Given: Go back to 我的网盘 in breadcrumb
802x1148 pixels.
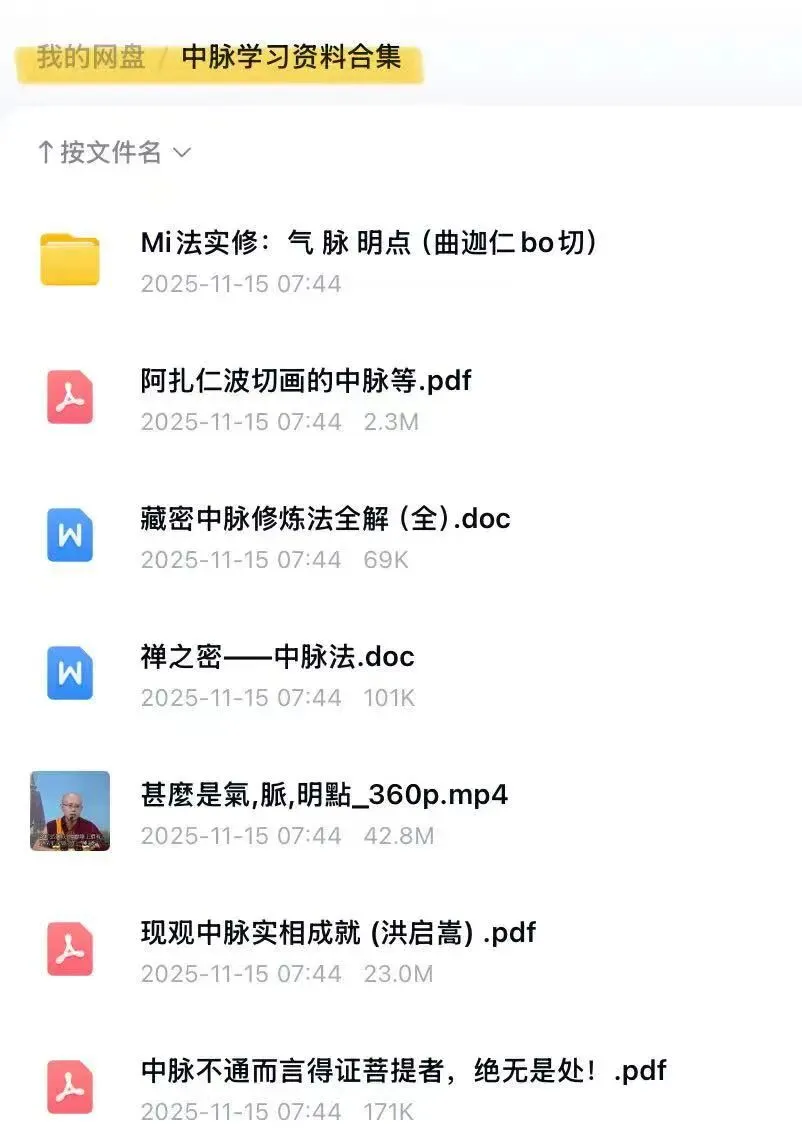Looking at the screenshot, I should click(x=91, y=56).
